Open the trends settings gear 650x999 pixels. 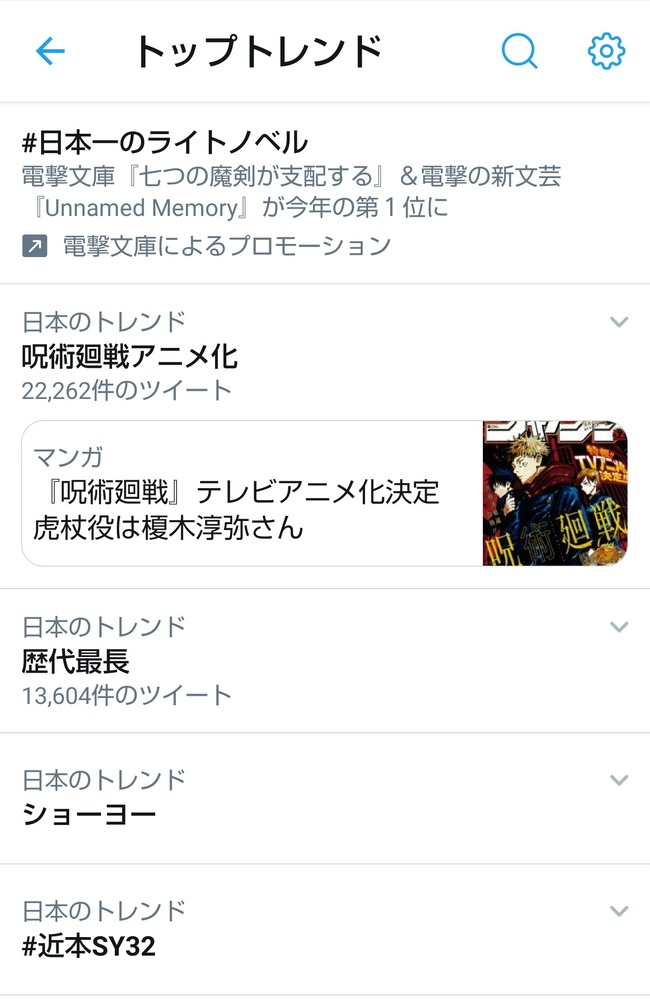[x=606, y=51]
